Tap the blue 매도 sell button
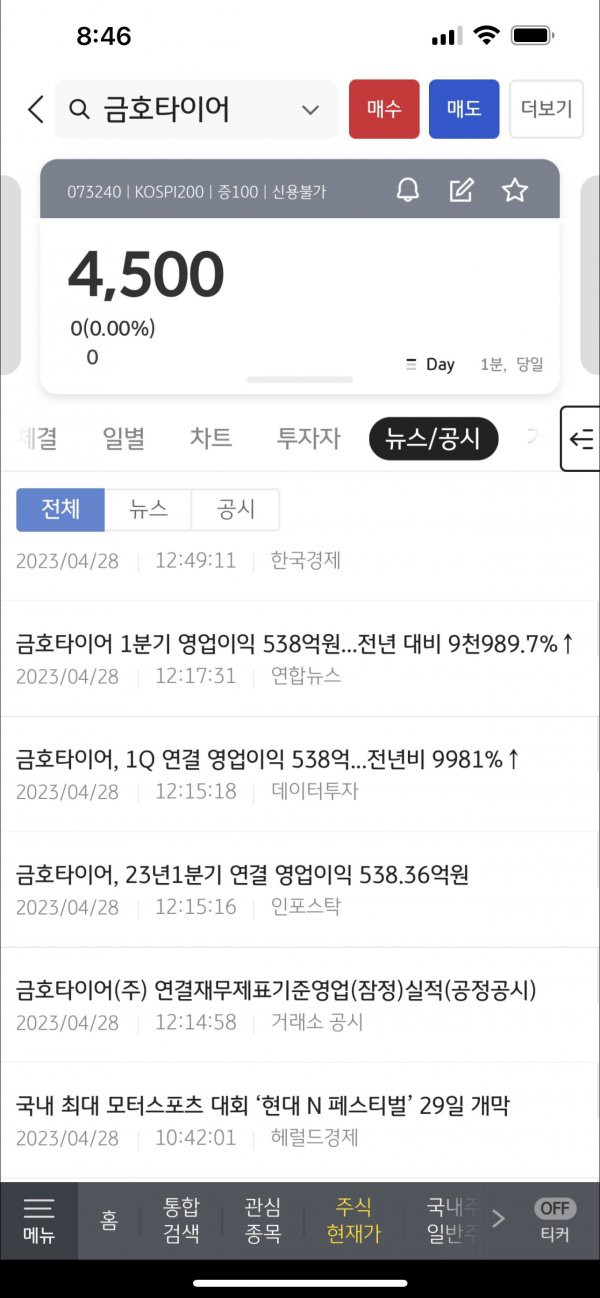The width and height of the screenshot is (600, 1298). [464, 109]
